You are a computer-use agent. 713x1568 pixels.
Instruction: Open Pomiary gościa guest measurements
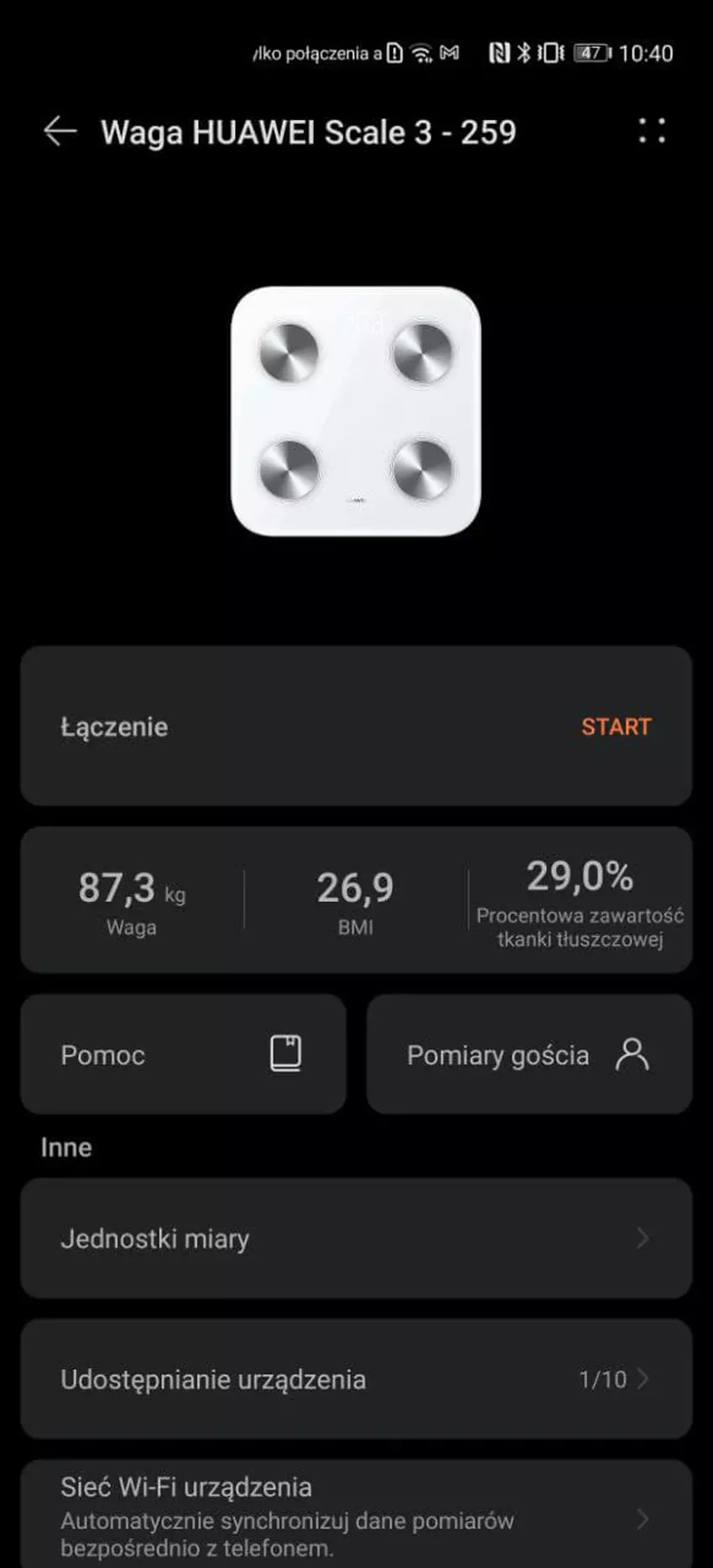pyautogui.click(x=528, y=1055)
